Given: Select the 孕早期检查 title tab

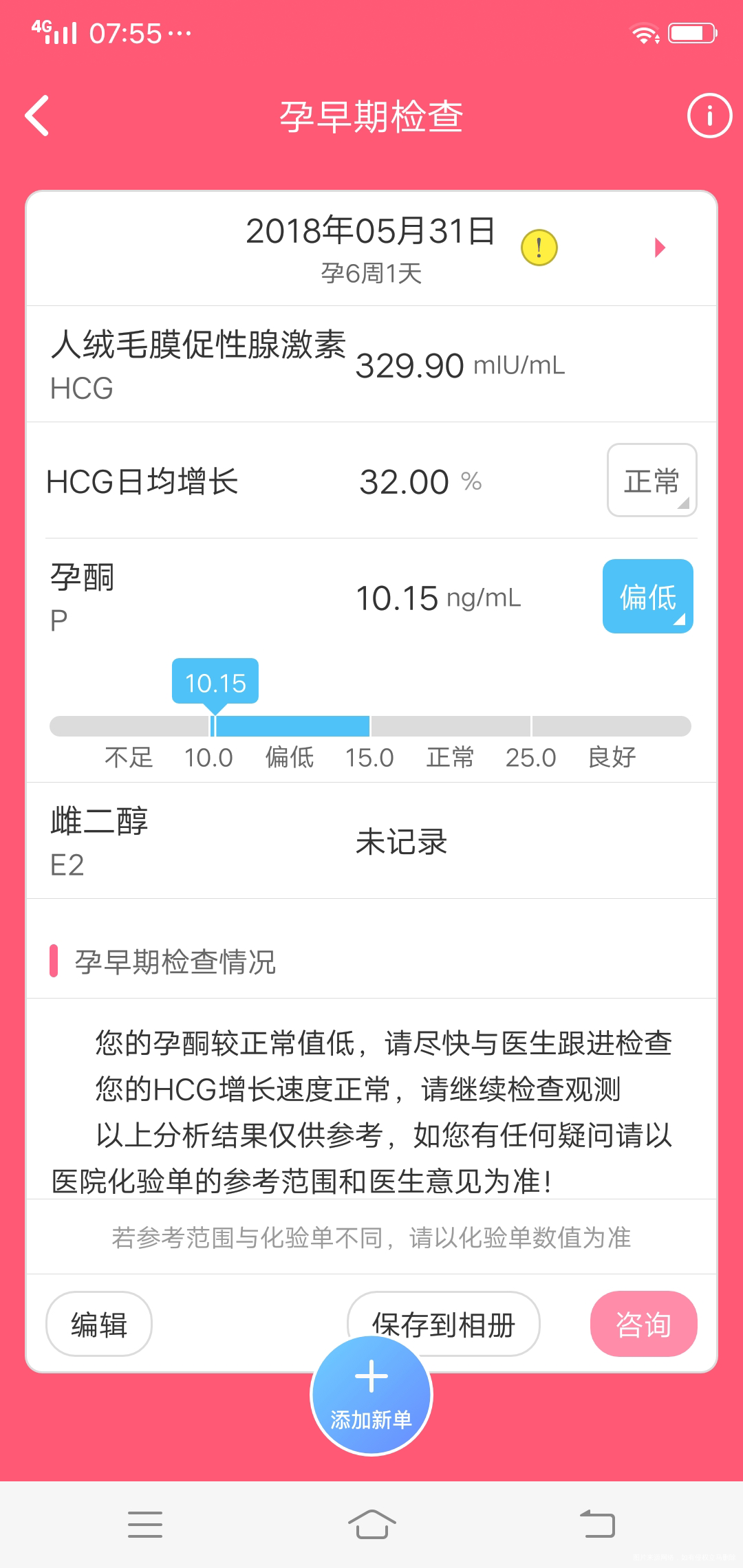Looking at the screenshot, I should pyautogui.click(x=371, y=116).
